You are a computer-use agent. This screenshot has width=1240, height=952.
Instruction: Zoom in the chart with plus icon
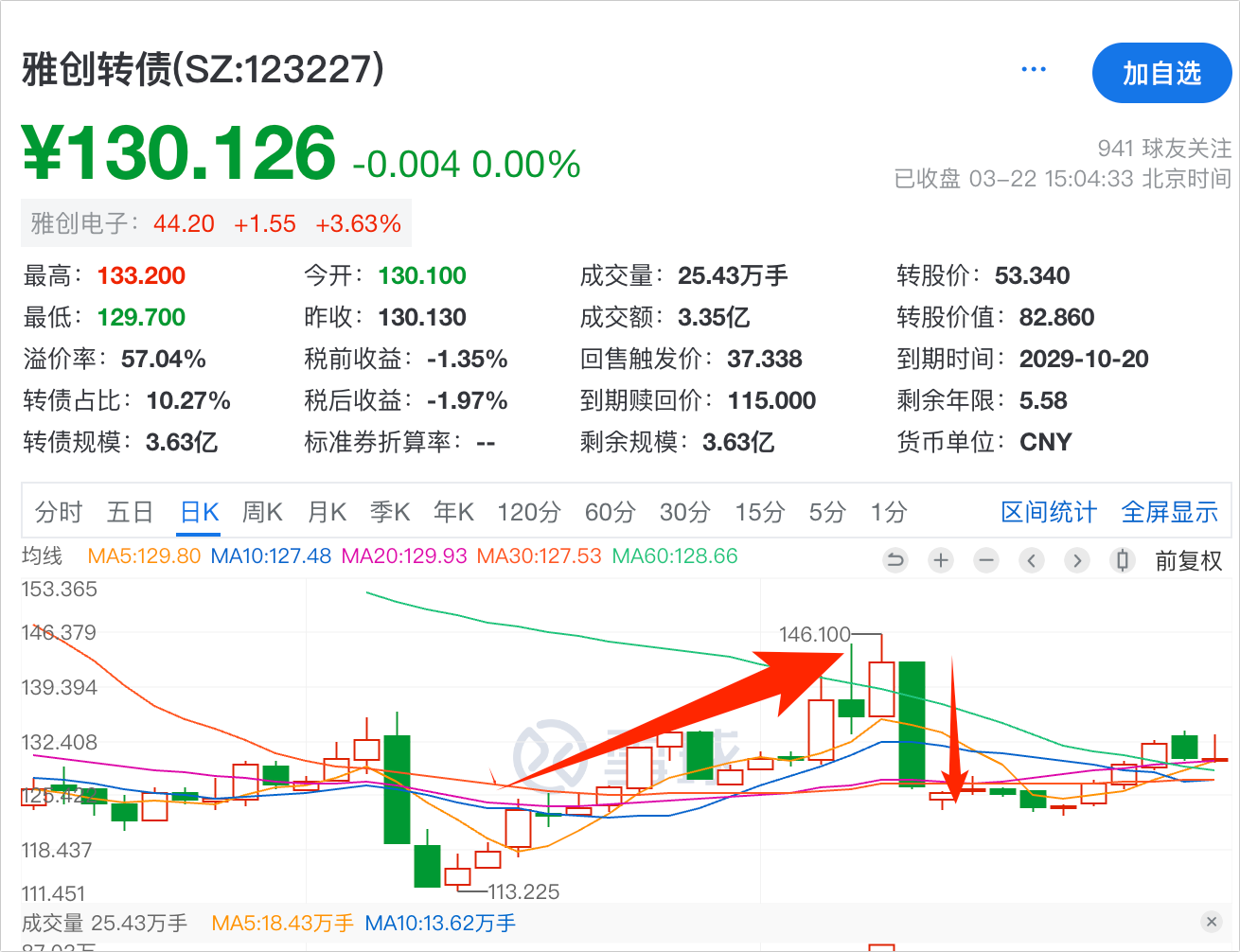(940, 560)
